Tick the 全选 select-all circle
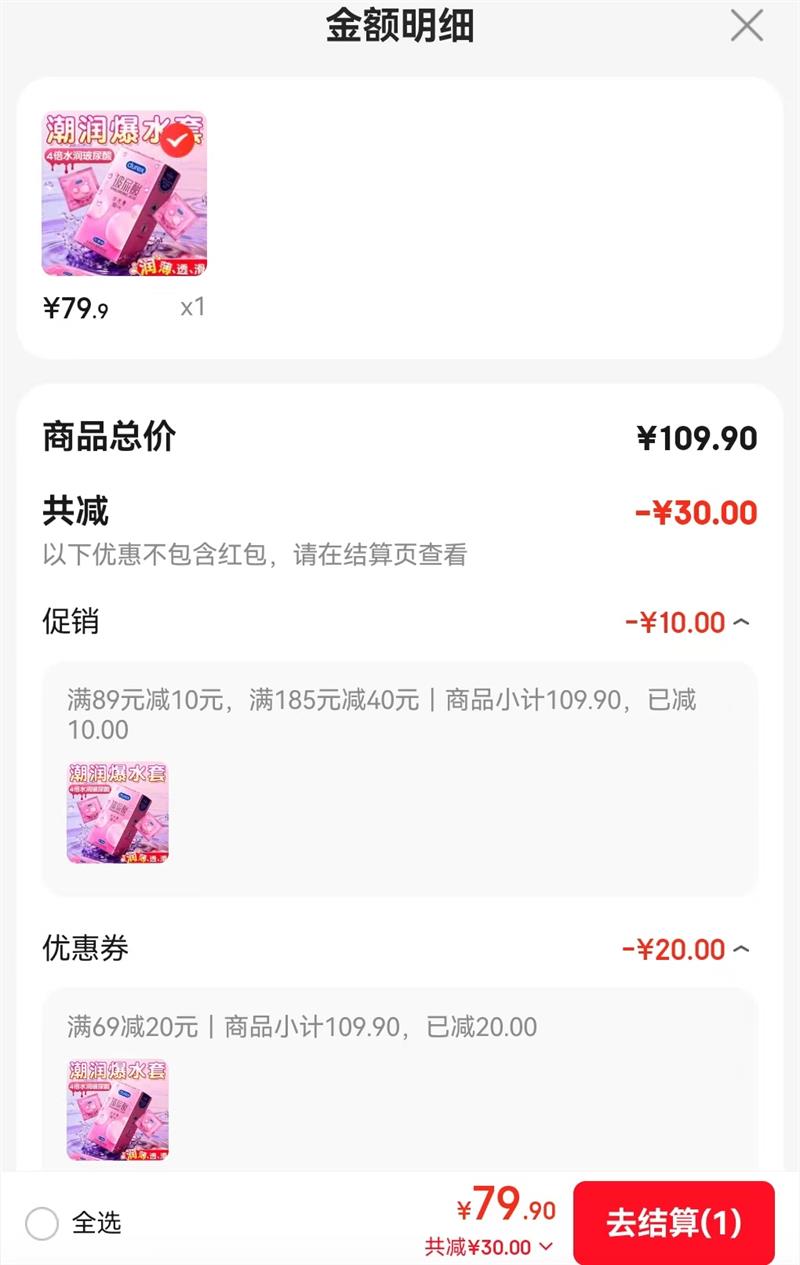This screenshot has width=800, height=1265. click(42, 1222)
